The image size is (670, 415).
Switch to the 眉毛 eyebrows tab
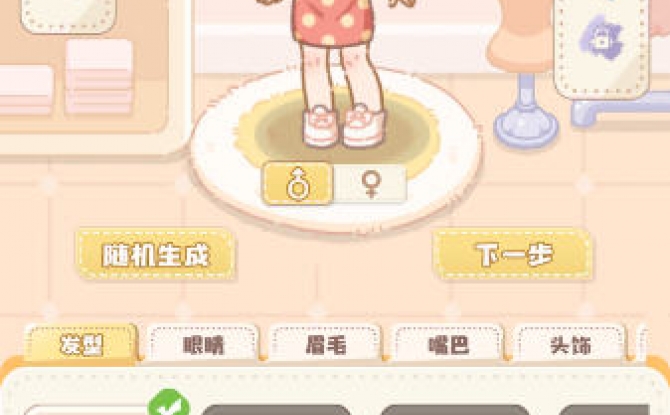pyautogui.click(x=325, y=343)
